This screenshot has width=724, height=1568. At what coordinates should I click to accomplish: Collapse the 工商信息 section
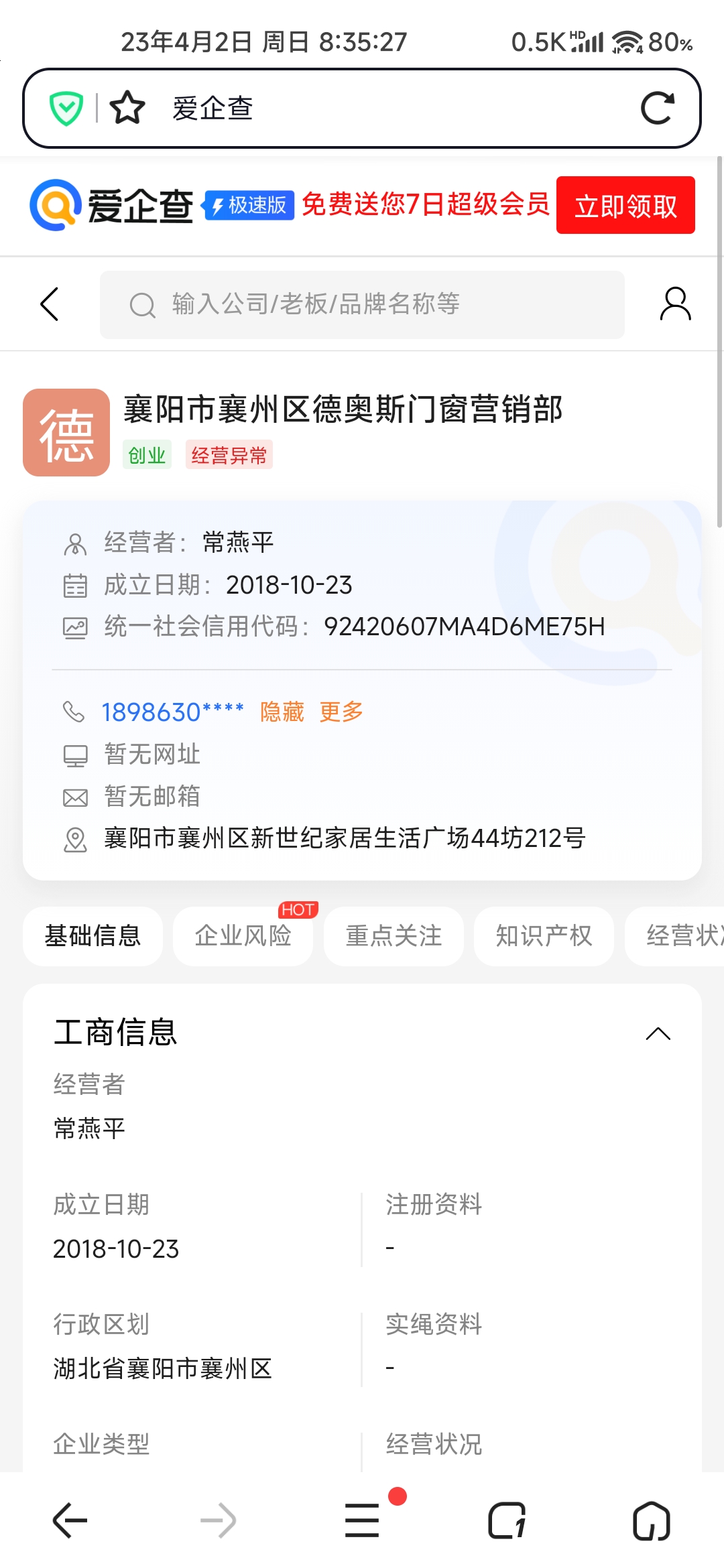pos(658,1033)
